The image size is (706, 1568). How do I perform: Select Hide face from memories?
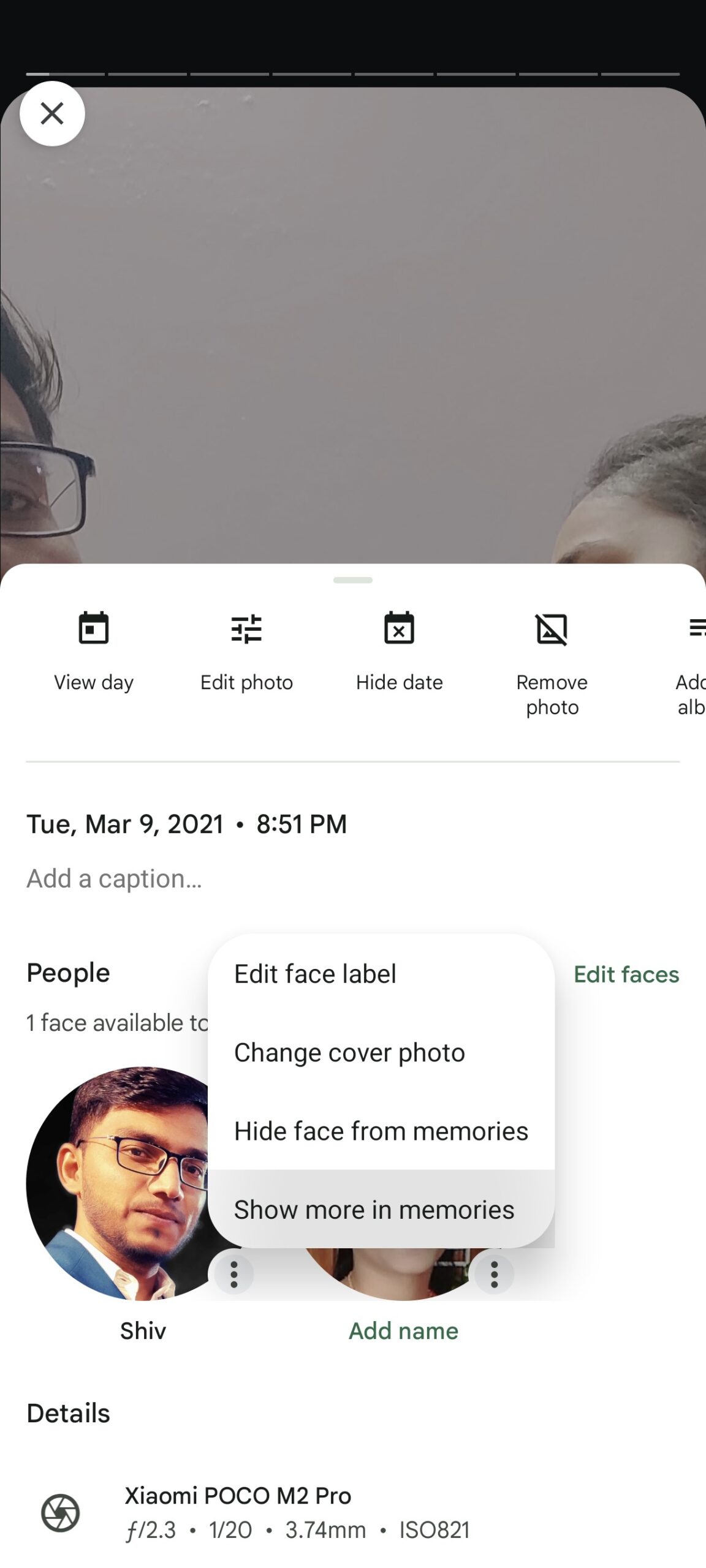click(x=381, y=1131)
